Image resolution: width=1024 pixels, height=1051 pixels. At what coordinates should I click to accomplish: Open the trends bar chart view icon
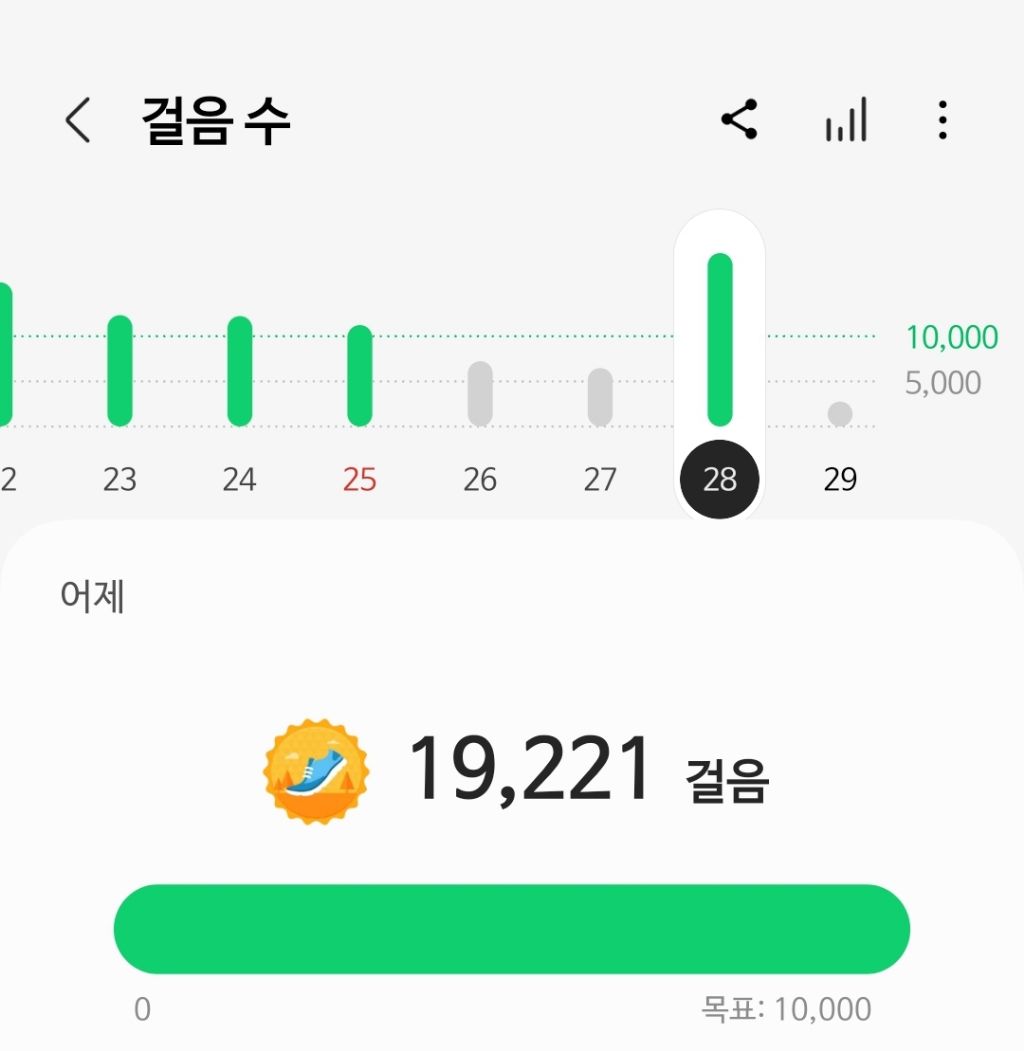pyautogui.click(x=845, y=119)
